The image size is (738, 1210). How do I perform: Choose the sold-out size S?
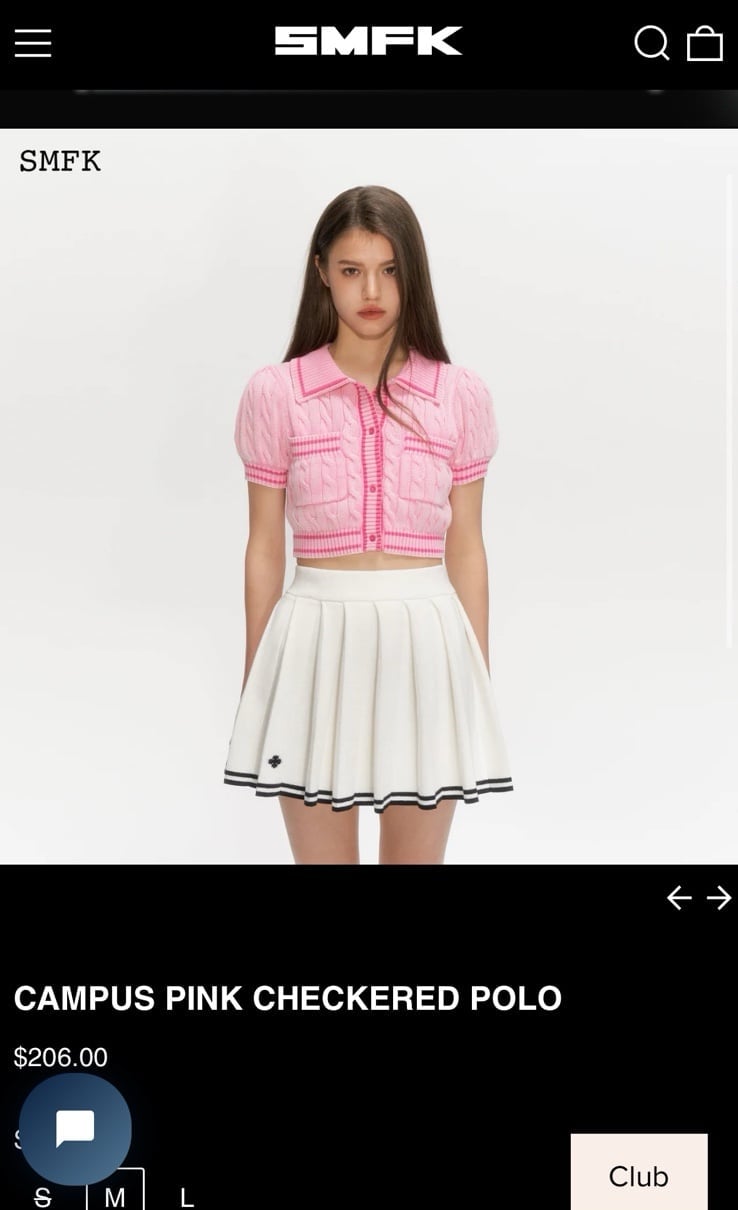pyautogui.click(x=43, y=1196)
